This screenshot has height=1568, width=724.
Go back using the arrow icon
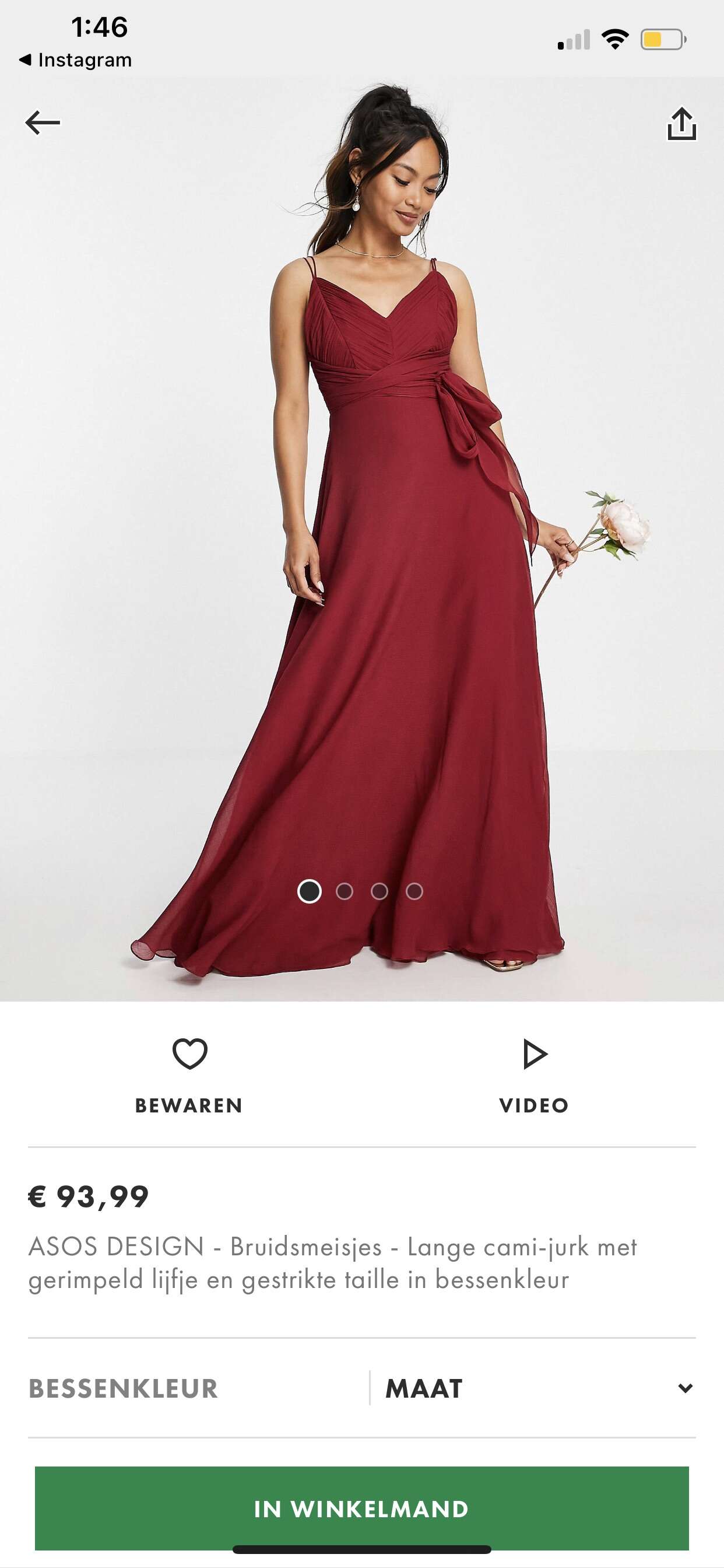[43, 123]
